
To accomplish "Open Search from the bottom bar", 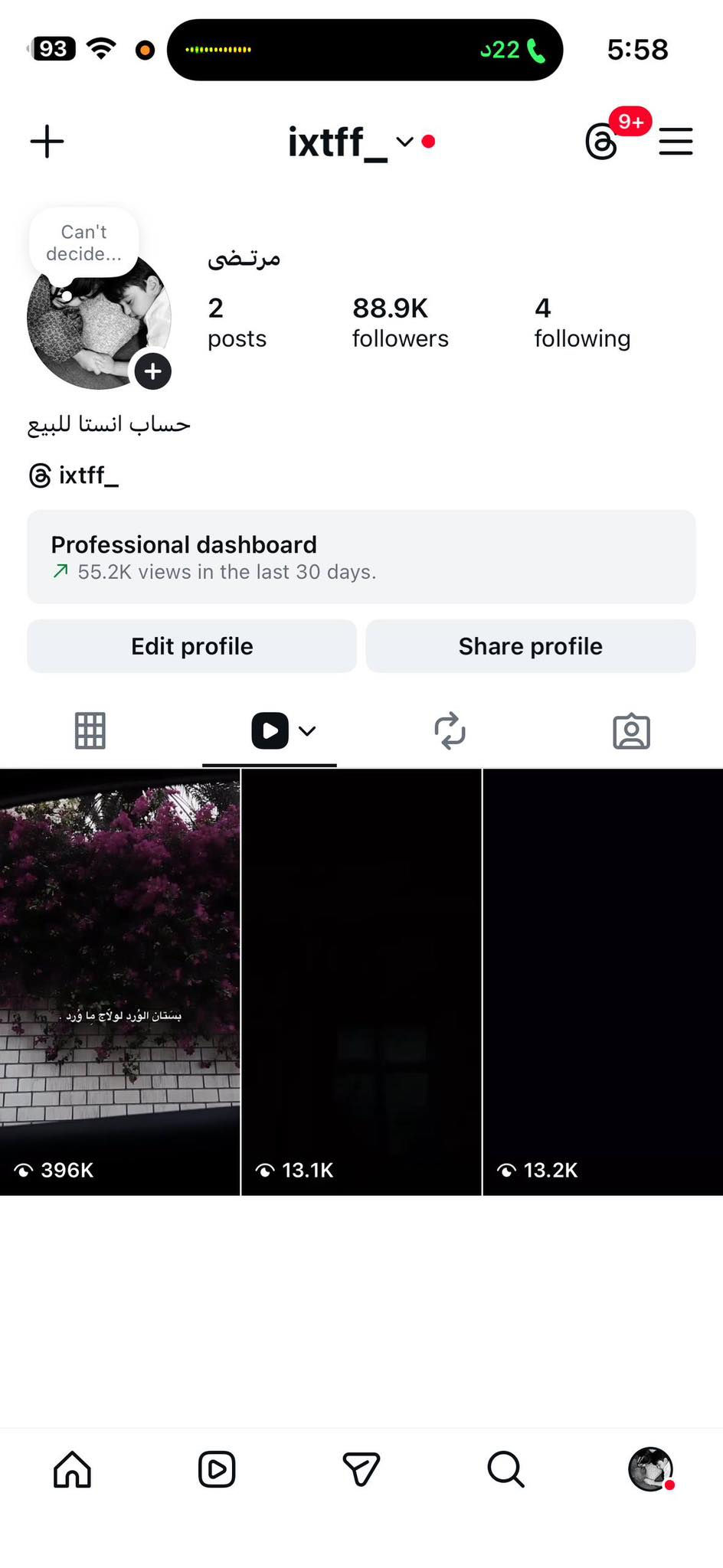I will pos(505,1469).
